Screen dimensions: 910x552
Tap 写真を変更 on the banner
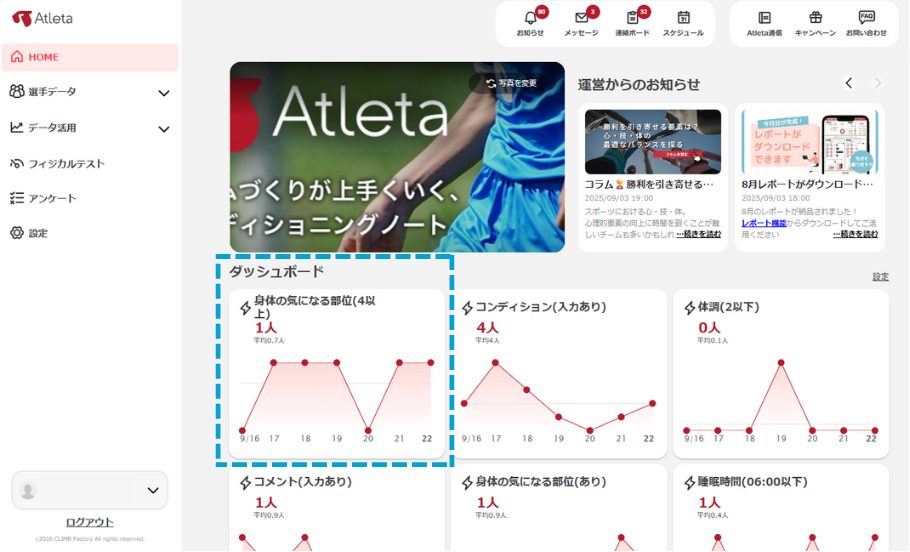(x=512, y=83)
